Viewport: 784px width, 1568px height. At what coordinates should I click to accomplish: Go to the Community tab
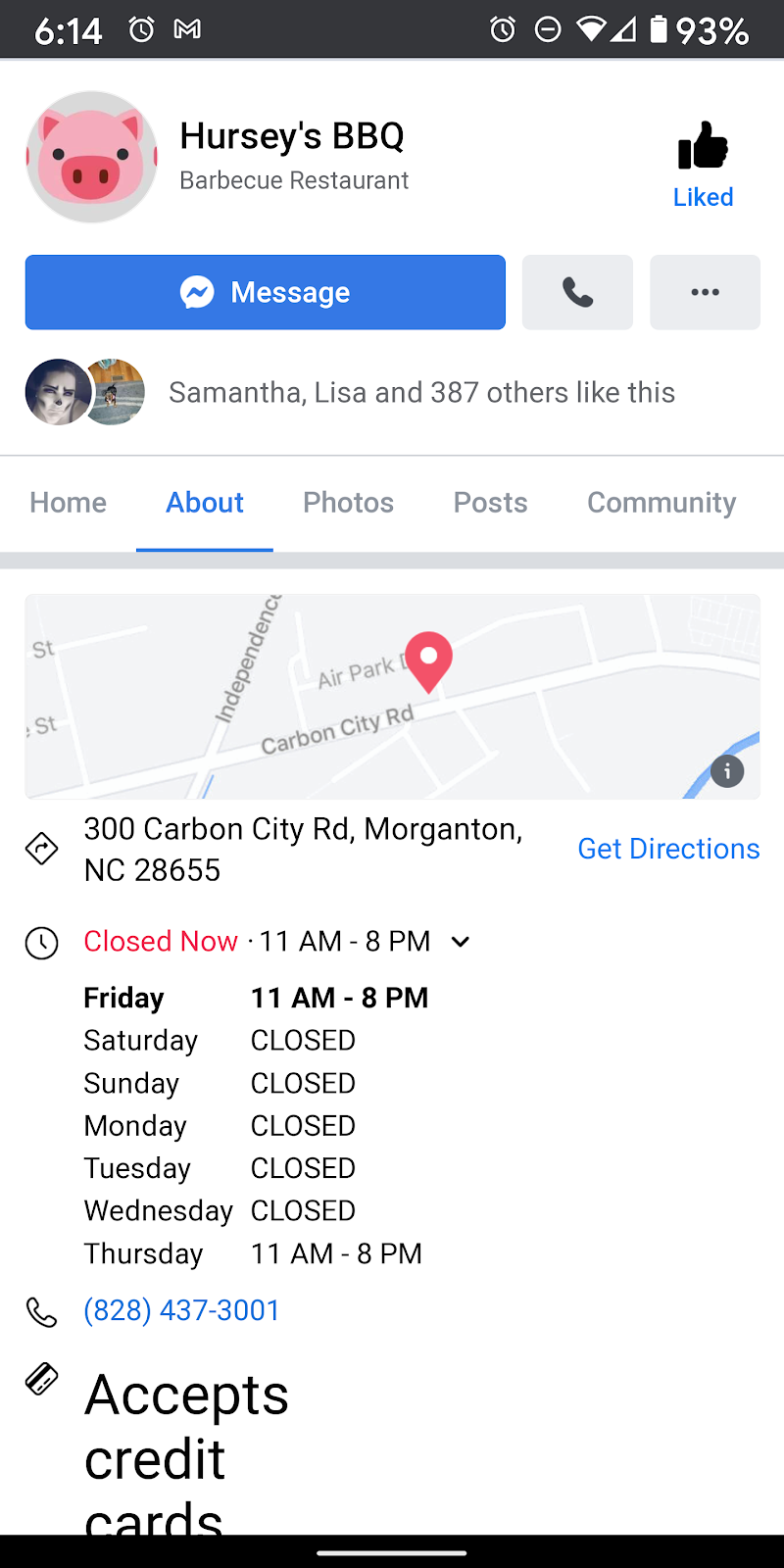[661, 503]
